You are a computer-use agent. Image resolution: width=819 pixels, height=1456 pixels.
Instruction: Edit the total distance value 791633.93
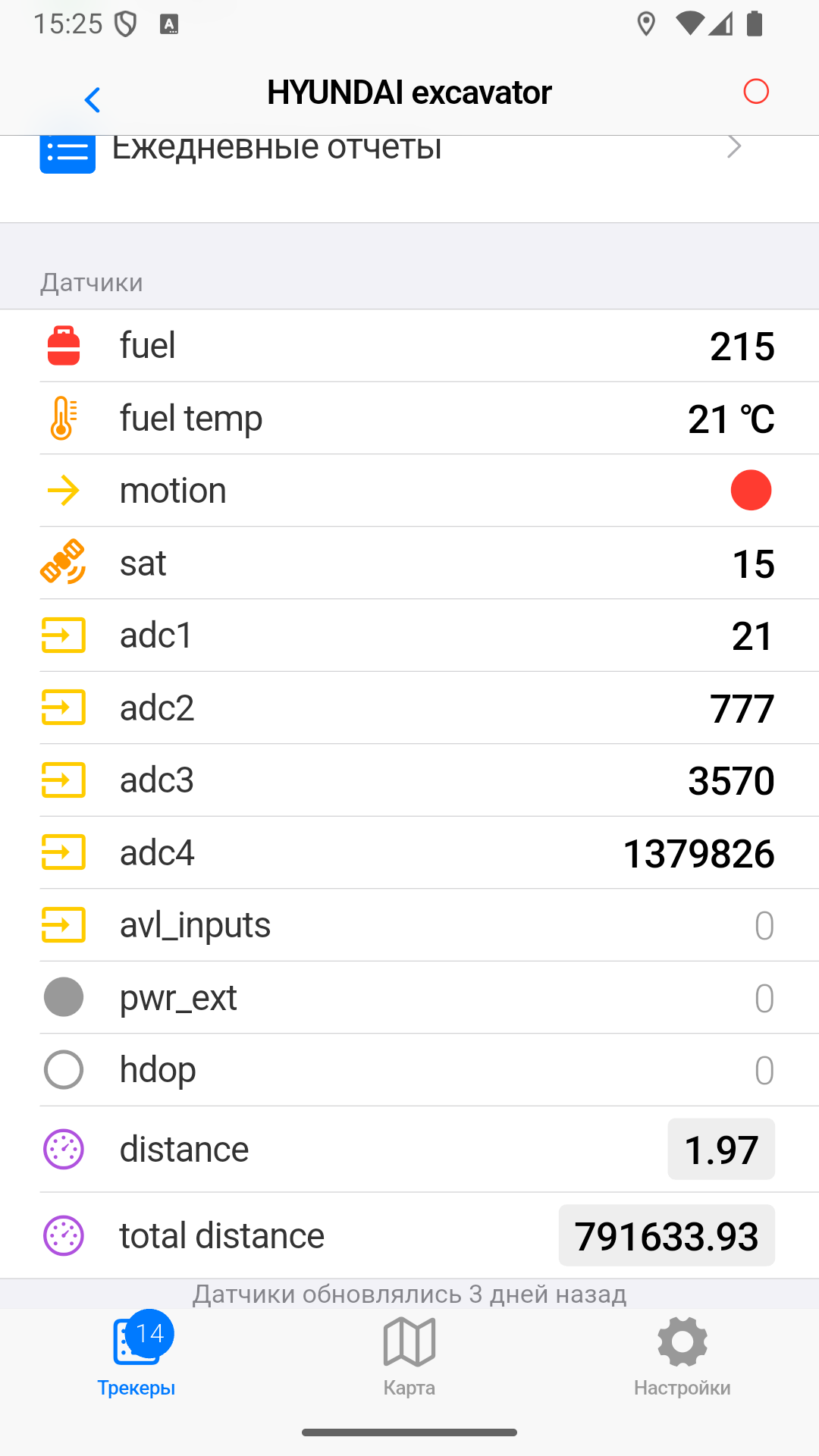667,1236
